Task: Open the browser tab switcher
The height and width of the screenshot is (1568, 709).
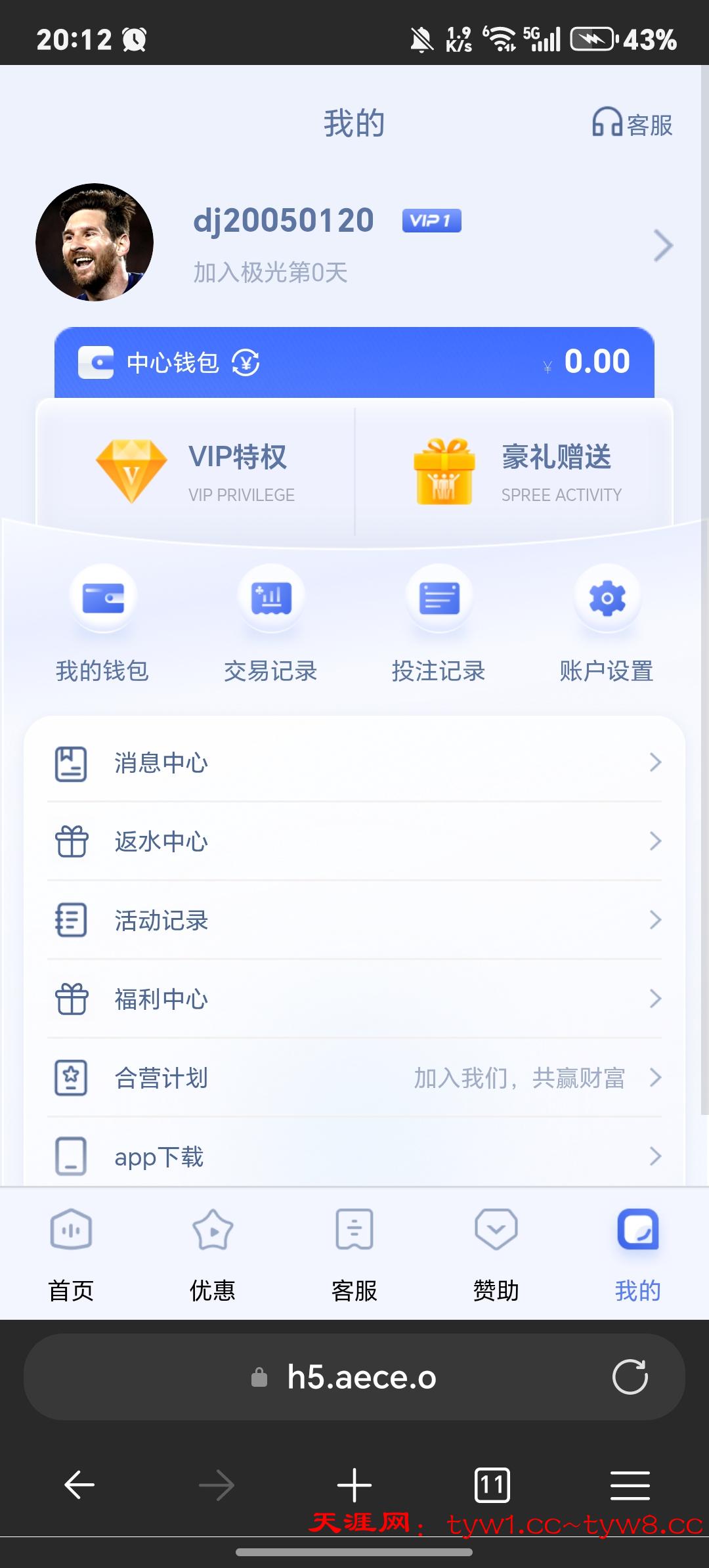Action: tap(492, 1485)
